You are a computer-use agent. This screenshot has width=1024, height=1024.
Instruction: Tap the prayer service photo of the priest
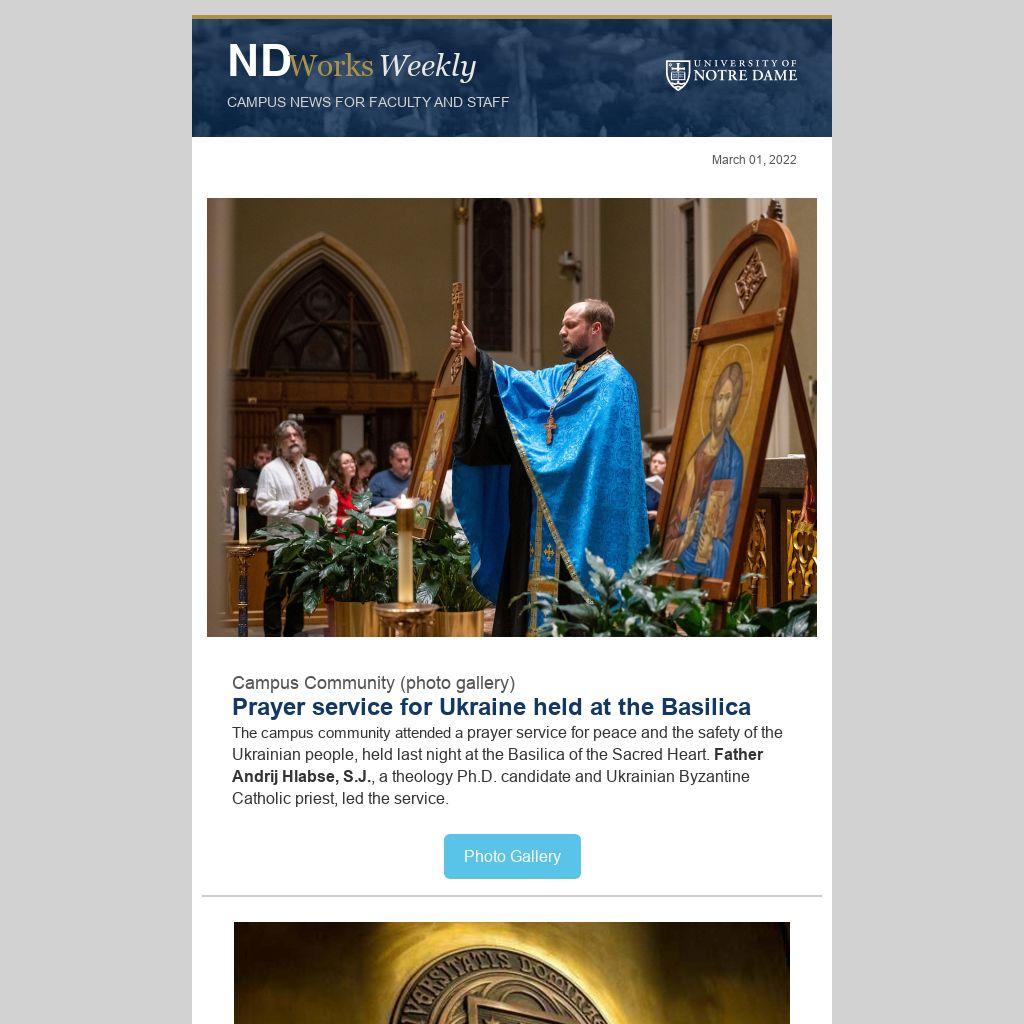point(512,417)
